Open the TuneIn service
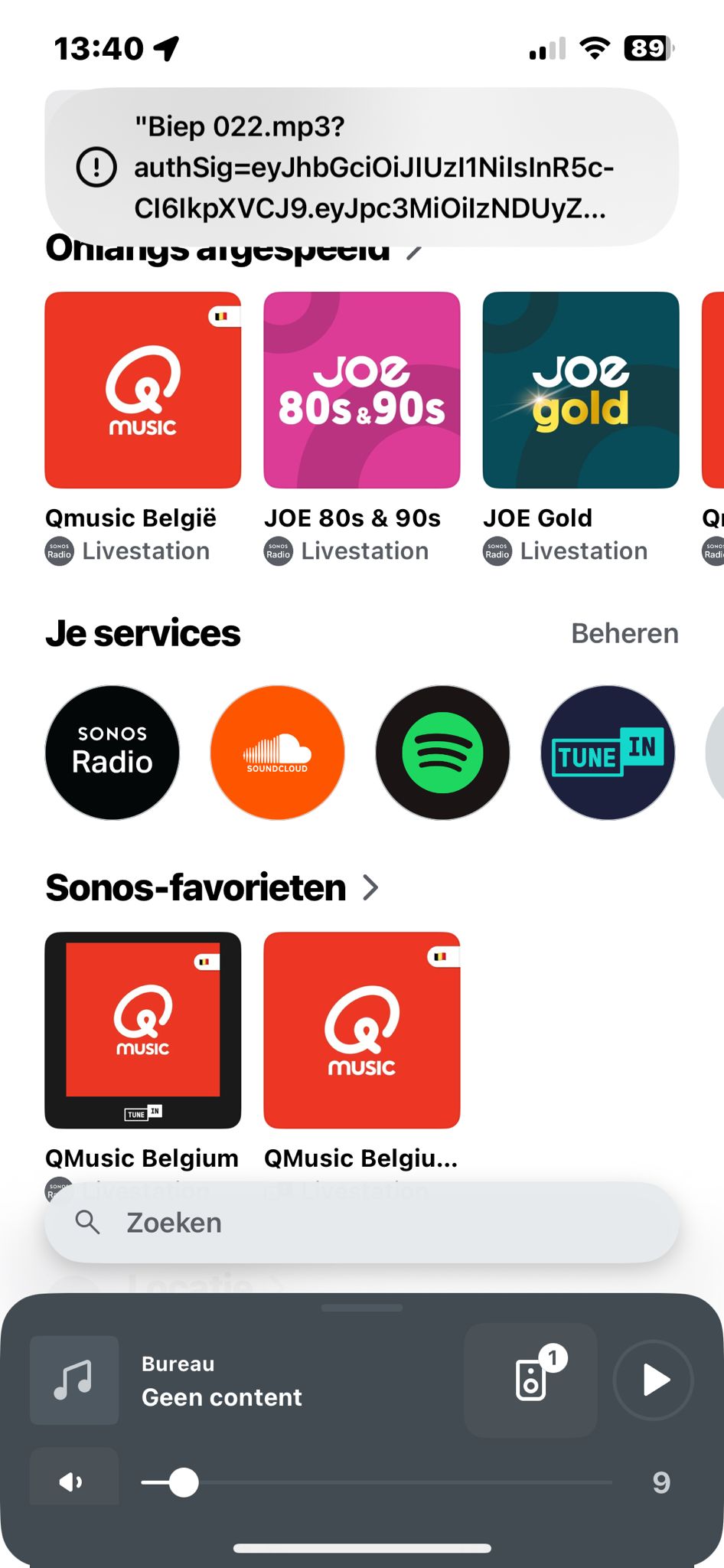 [608, 753]
